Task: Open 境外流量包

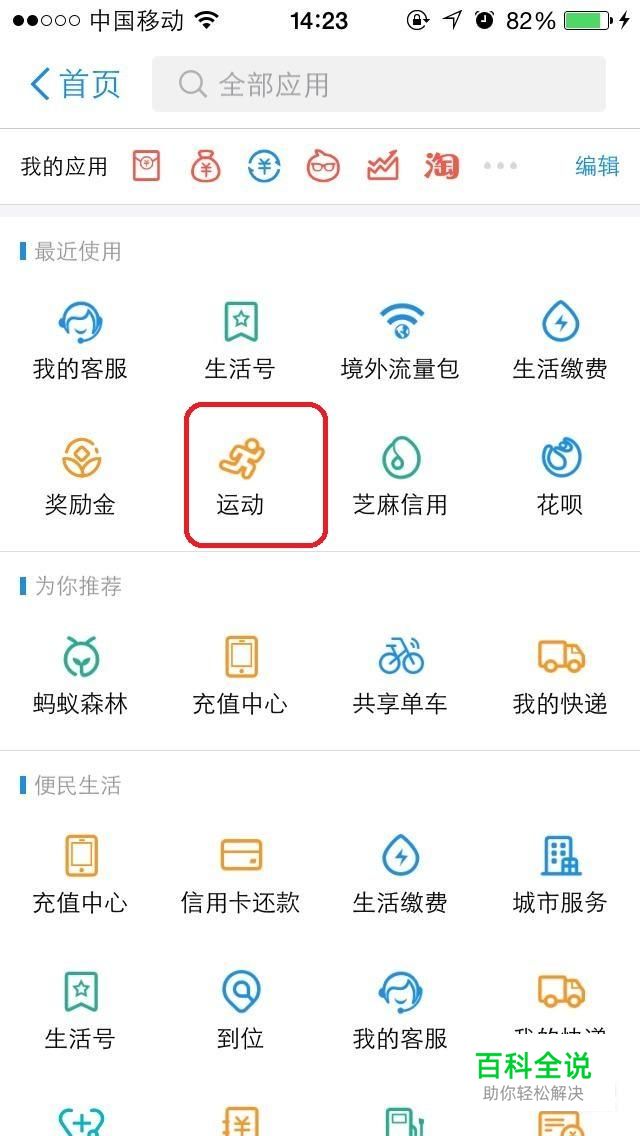Action: click(400, 341)
